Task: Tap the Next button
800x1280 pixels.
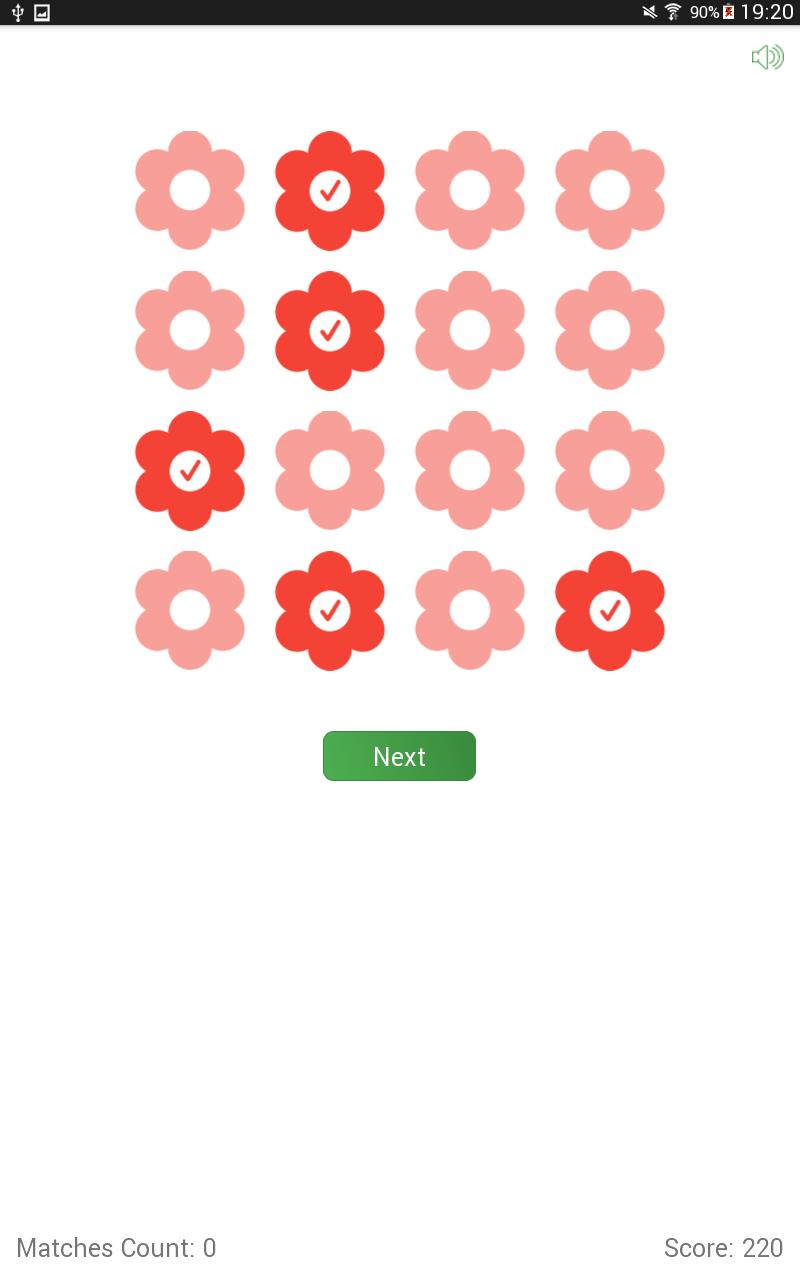Action: point(399,756)
